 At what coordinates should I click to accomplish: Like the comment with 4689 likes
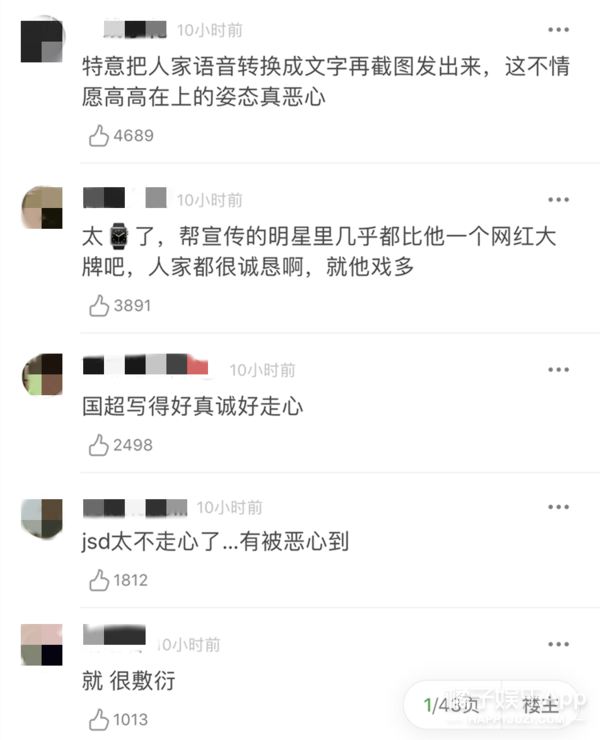99,136
